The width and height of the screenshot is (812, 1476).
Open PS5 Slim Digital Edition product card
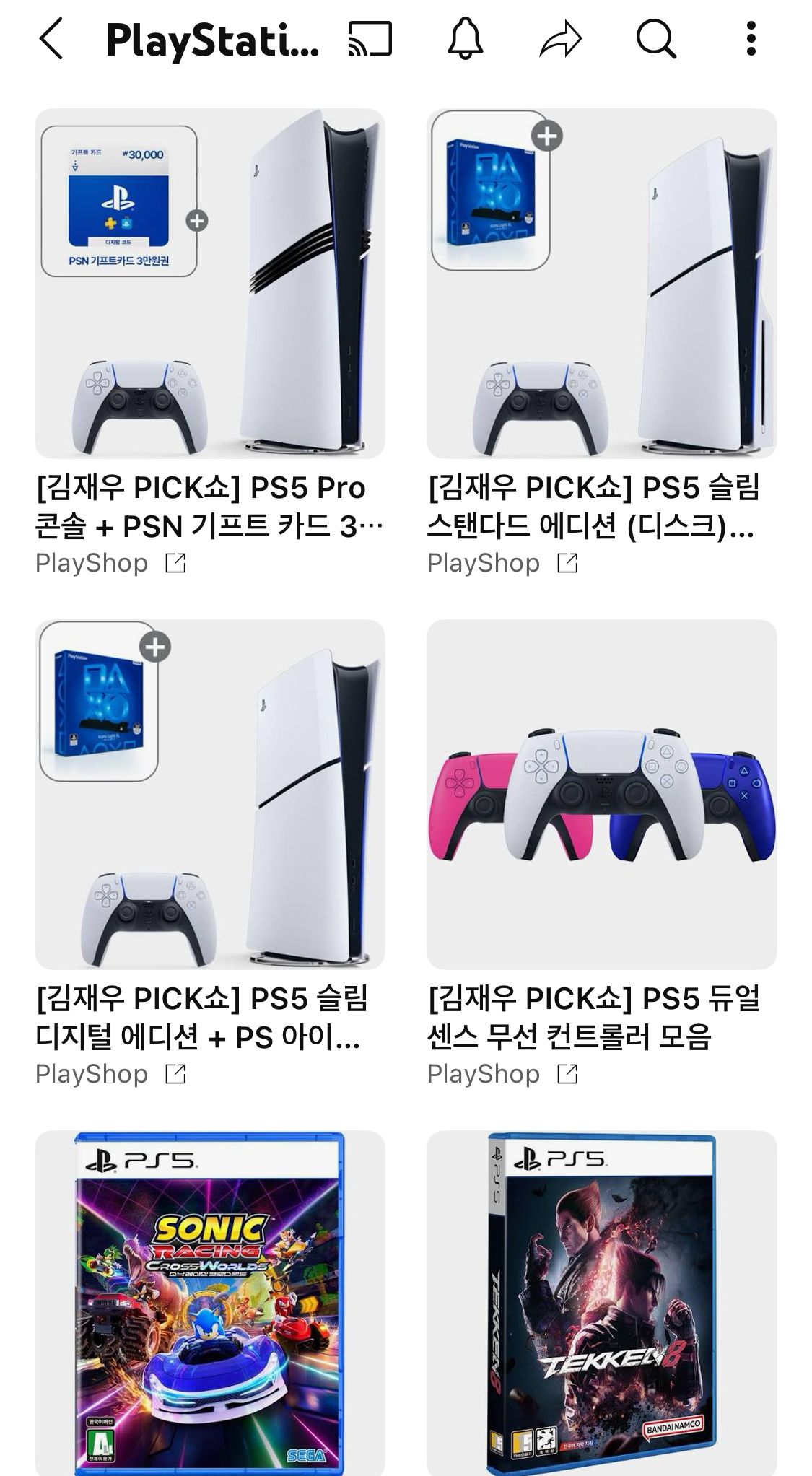[209, 794]
